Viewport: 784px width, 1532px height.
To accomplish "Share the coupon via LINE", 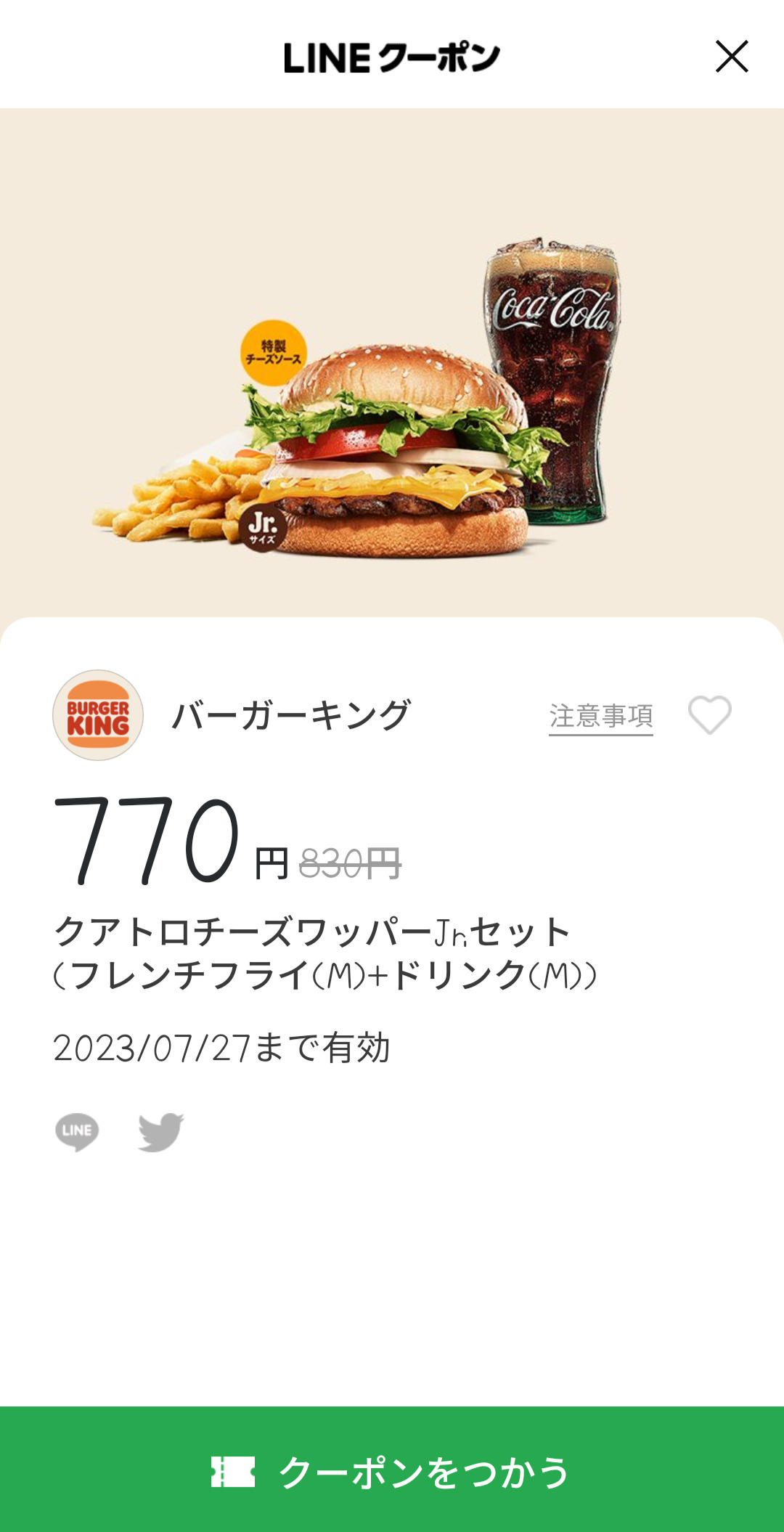I will 77,1131.
